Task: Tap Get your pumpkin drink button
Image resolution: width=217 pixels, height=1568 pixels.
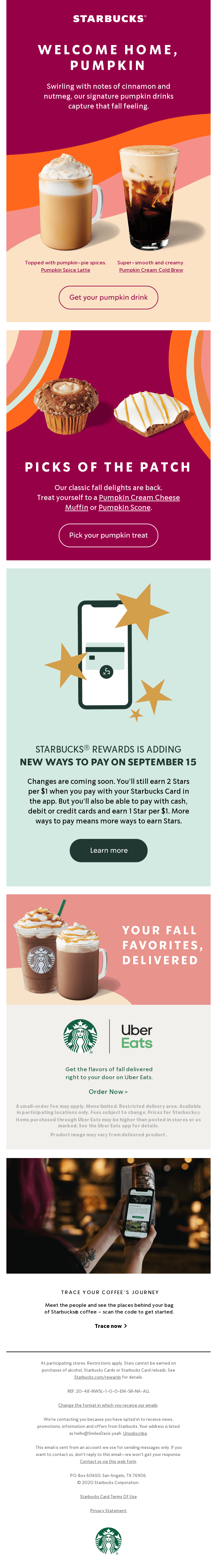Action: click(x=108, y=297)
